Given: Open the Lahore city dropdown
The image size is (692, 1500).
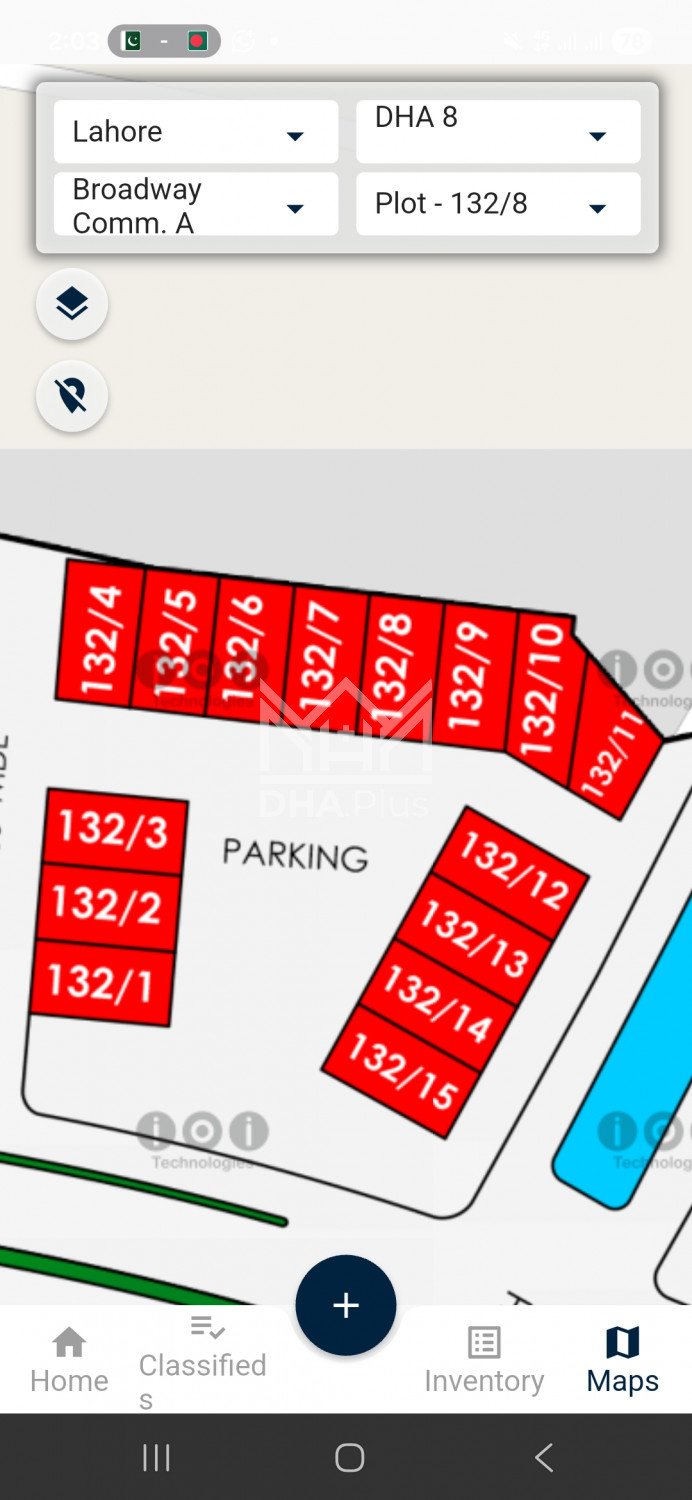Looking at the screenshot, I should coord(196,132).
